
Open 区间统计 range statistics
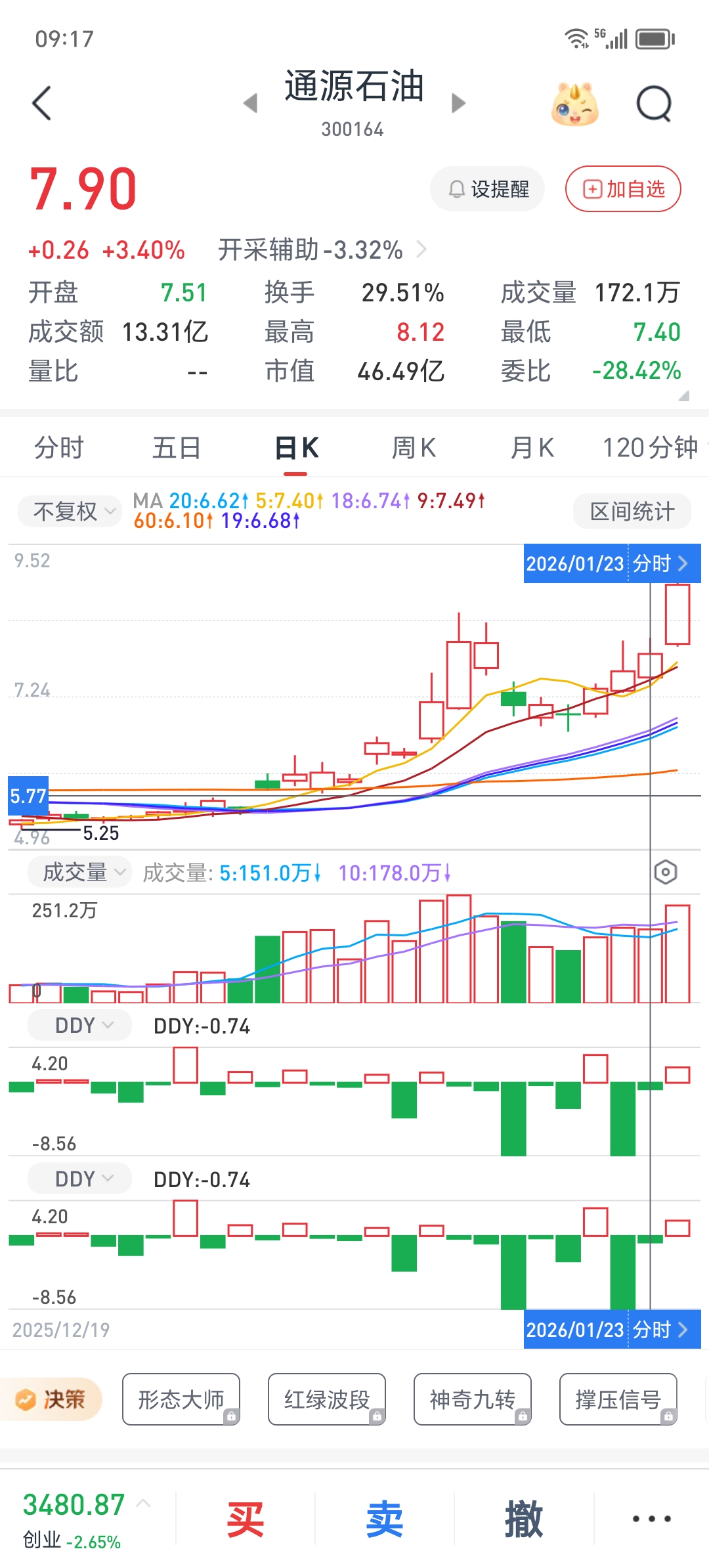tap(632, 511)
